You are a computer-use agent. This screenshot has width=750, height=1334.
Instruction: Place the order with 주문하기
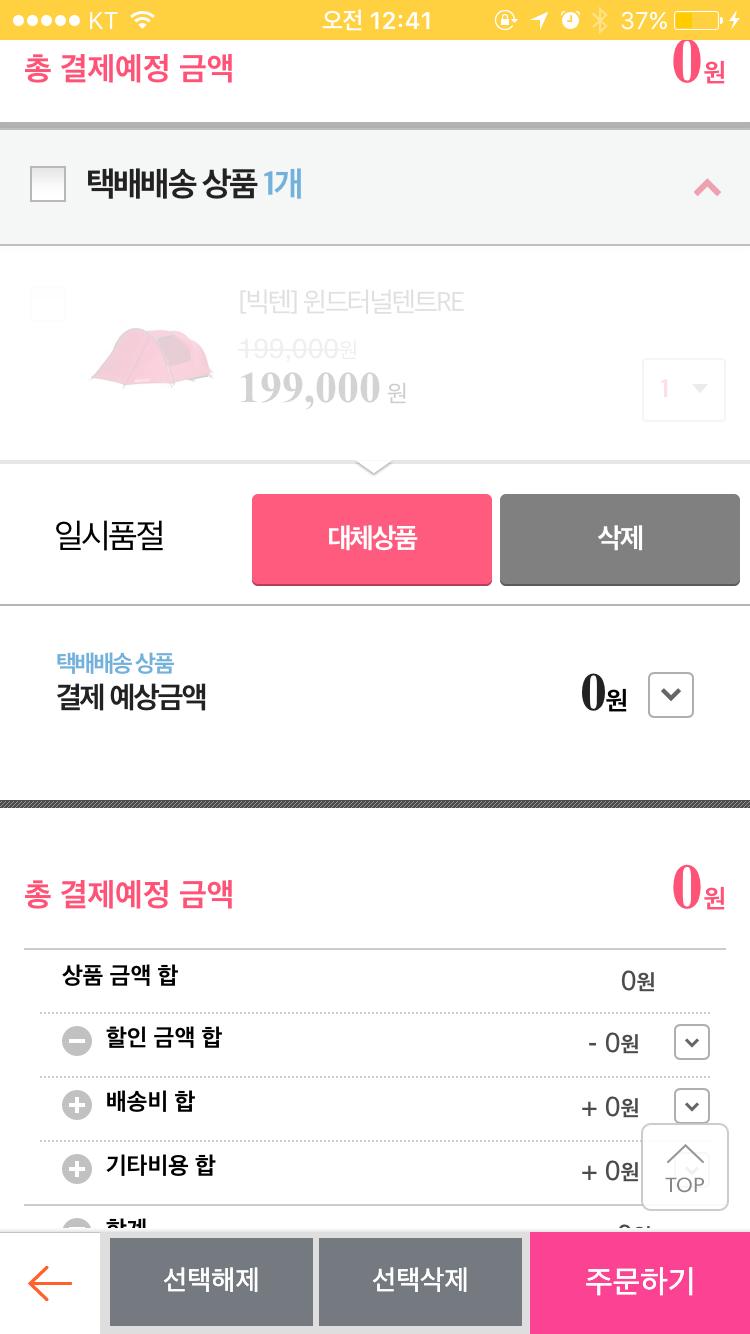point(640,1281)
